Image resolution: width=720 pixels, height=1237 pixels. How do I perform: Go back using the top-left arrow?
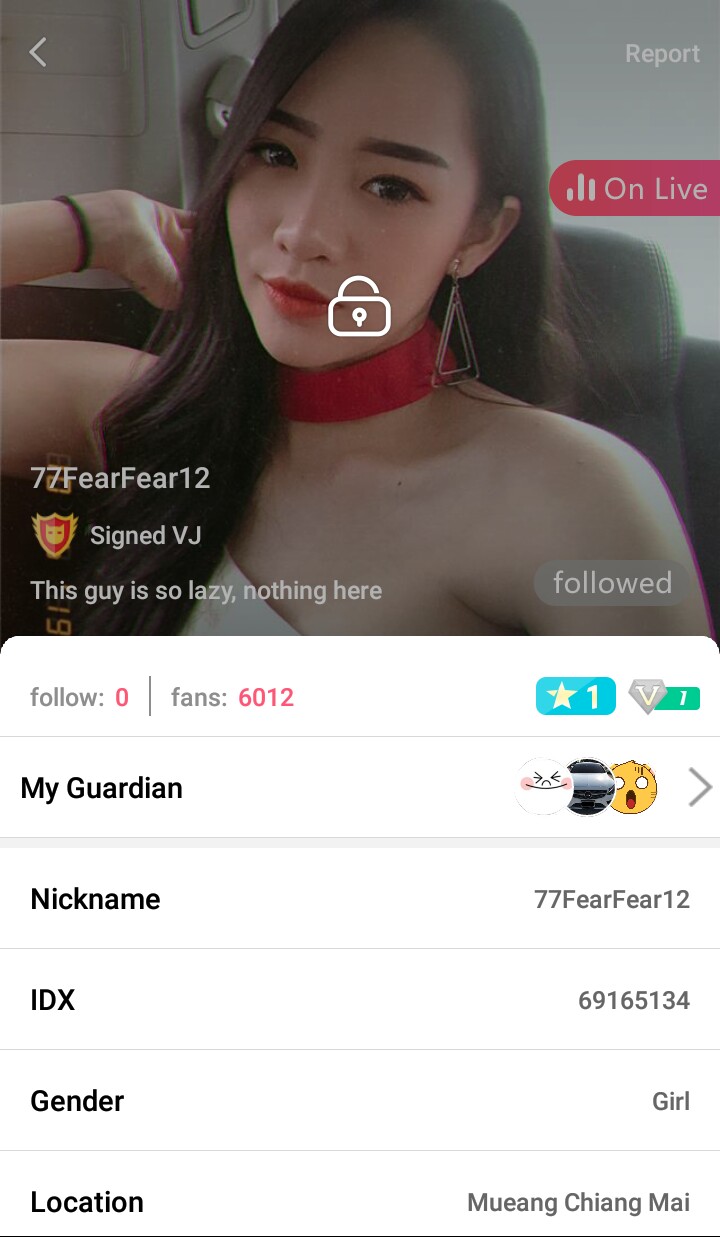point(38,52)
